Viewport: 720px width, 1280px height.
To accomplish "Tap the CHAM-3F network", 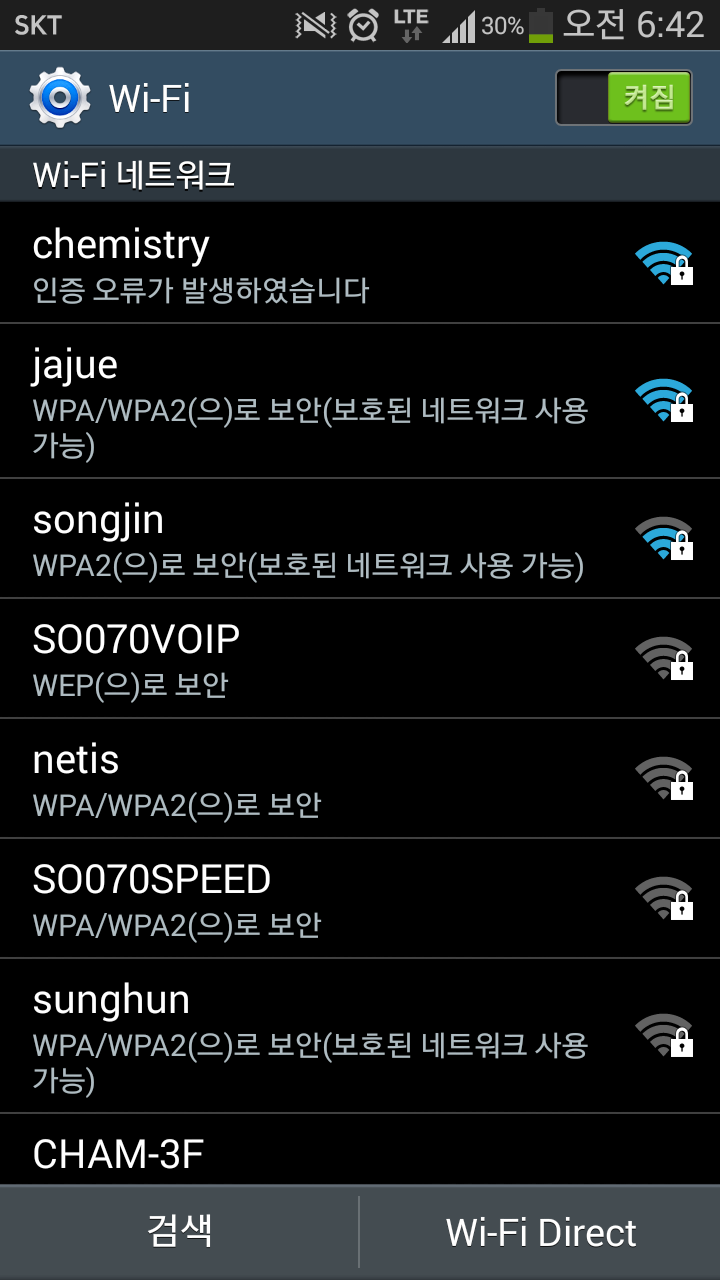I will pos(360,1150).
